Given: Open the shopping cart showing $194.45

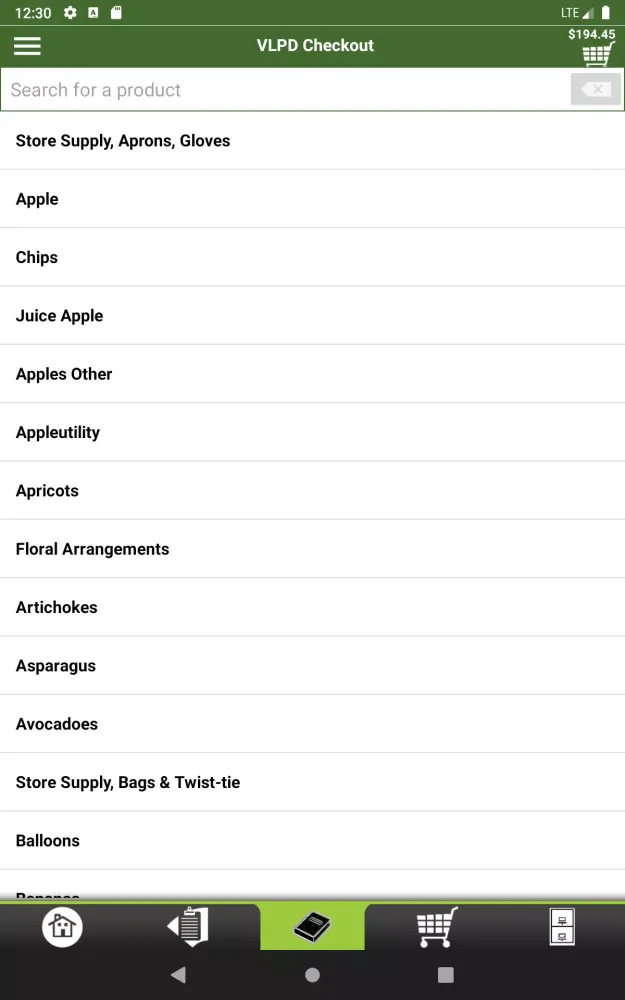Looking at the screenshot, I should [595, 48].
